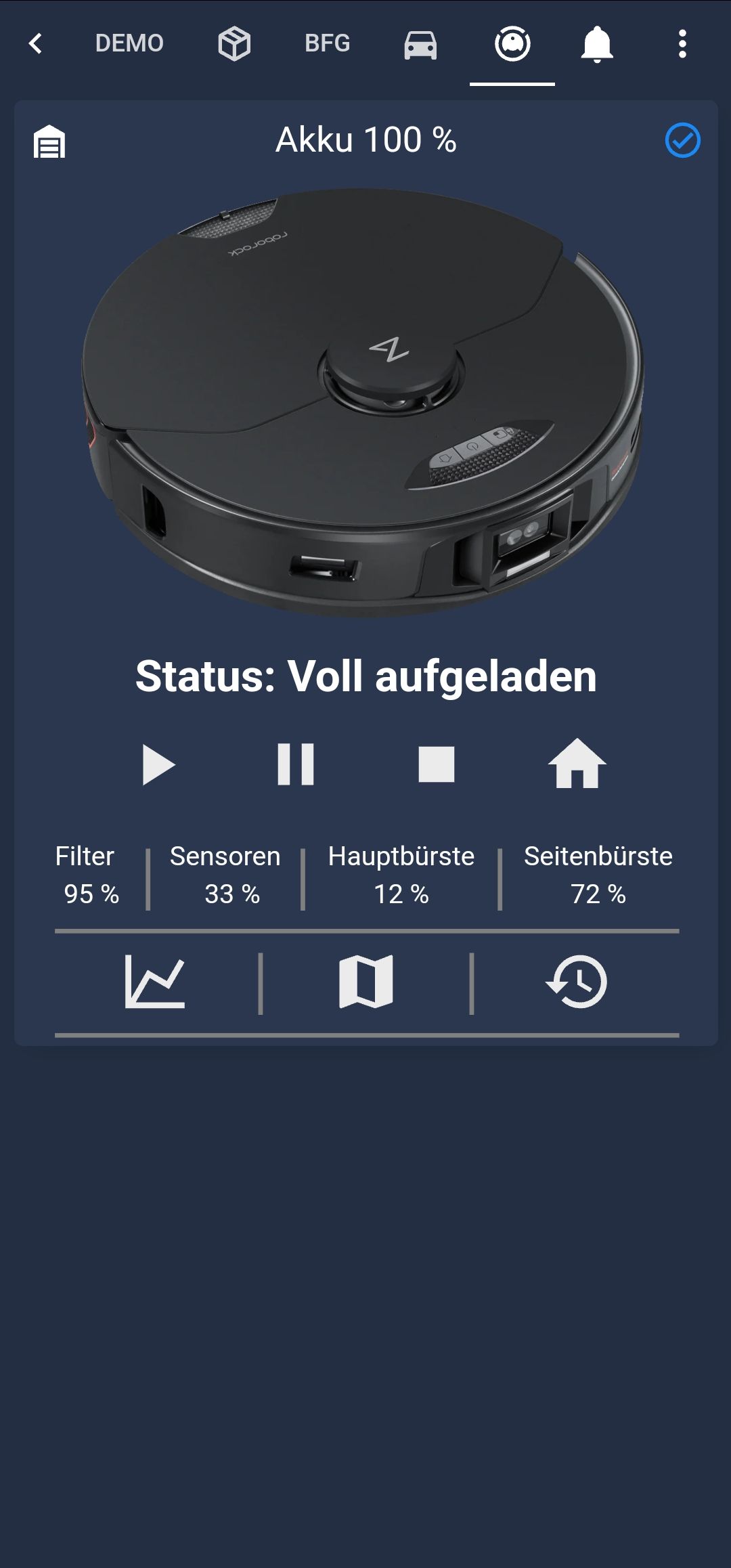The width and height of the screenshot is (731, 1568).
Task: Open the three-dot overflow menu
Action: click(x=682, y=44)
